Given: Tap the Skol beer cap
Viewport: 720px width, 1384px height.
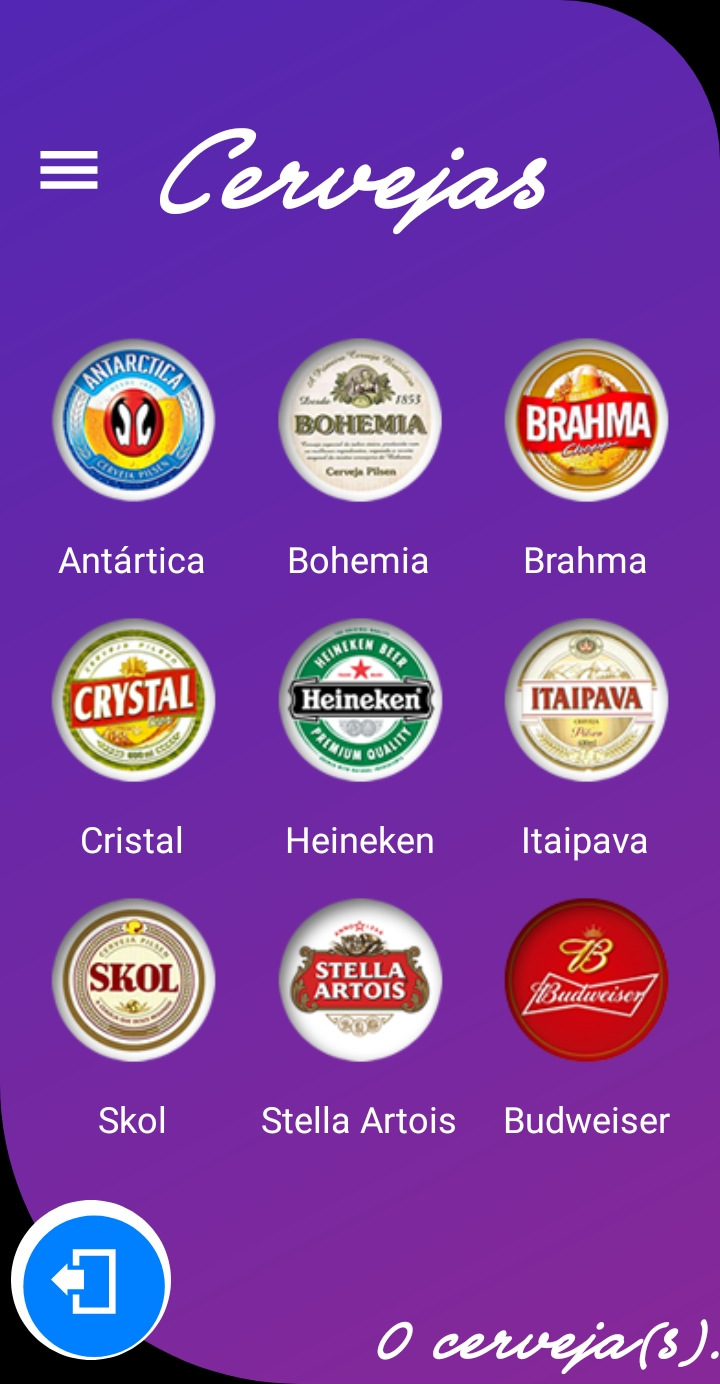Looking at the screenshot, I should [x=133, y=980].
